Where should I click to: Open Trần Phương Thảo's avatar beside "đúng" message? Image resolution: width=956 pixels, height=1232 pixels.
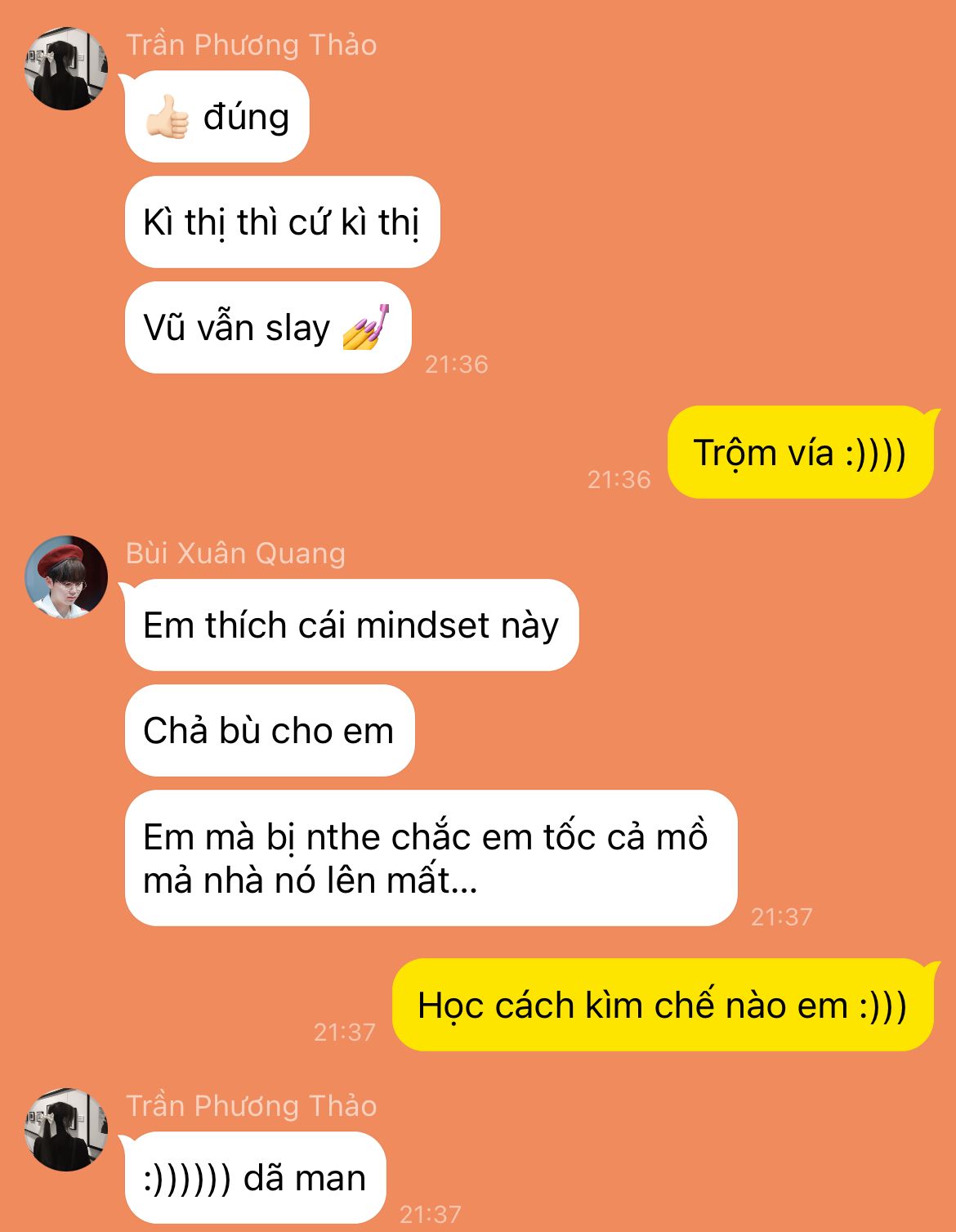click(x=66, y=69)
